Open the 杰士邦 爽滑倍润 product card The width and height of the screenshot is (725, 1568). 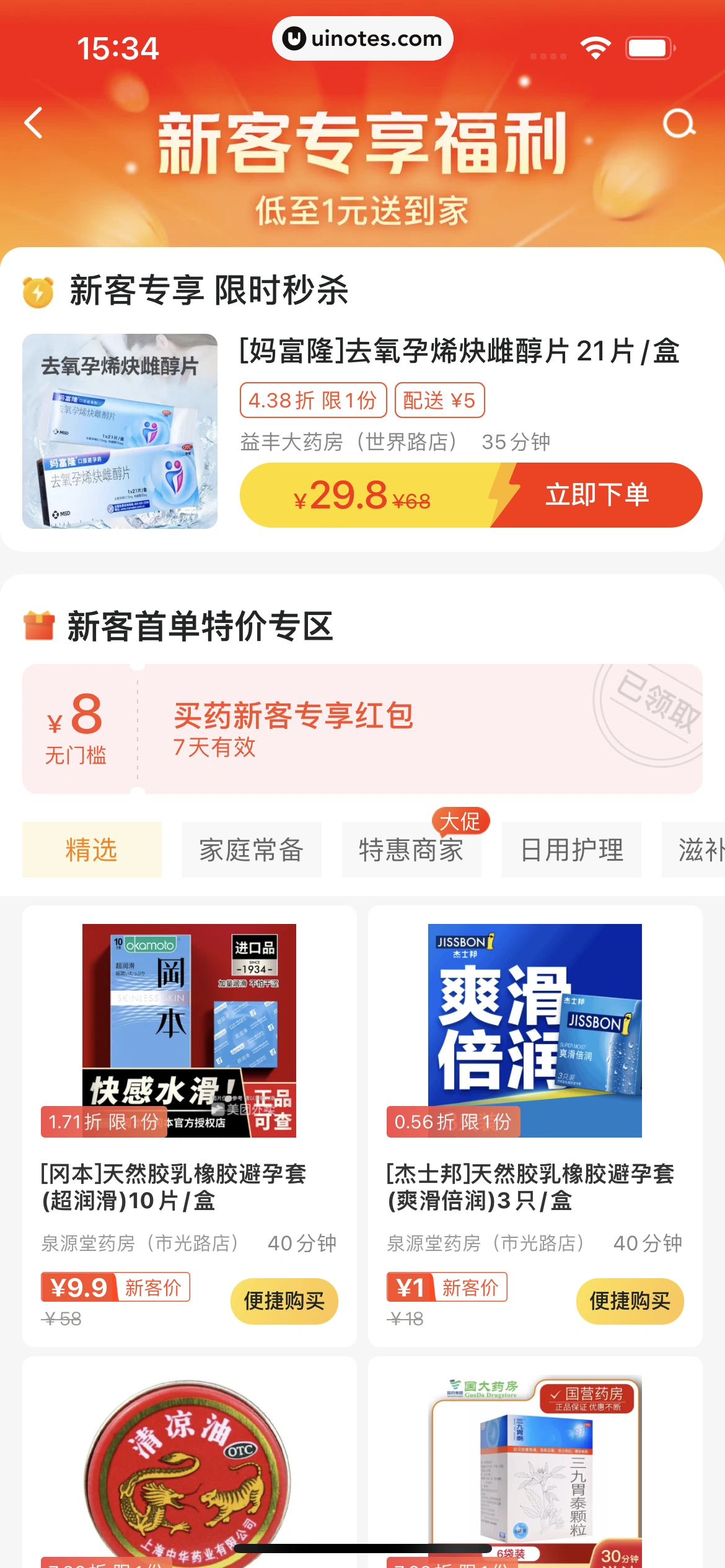point(535,1053)
